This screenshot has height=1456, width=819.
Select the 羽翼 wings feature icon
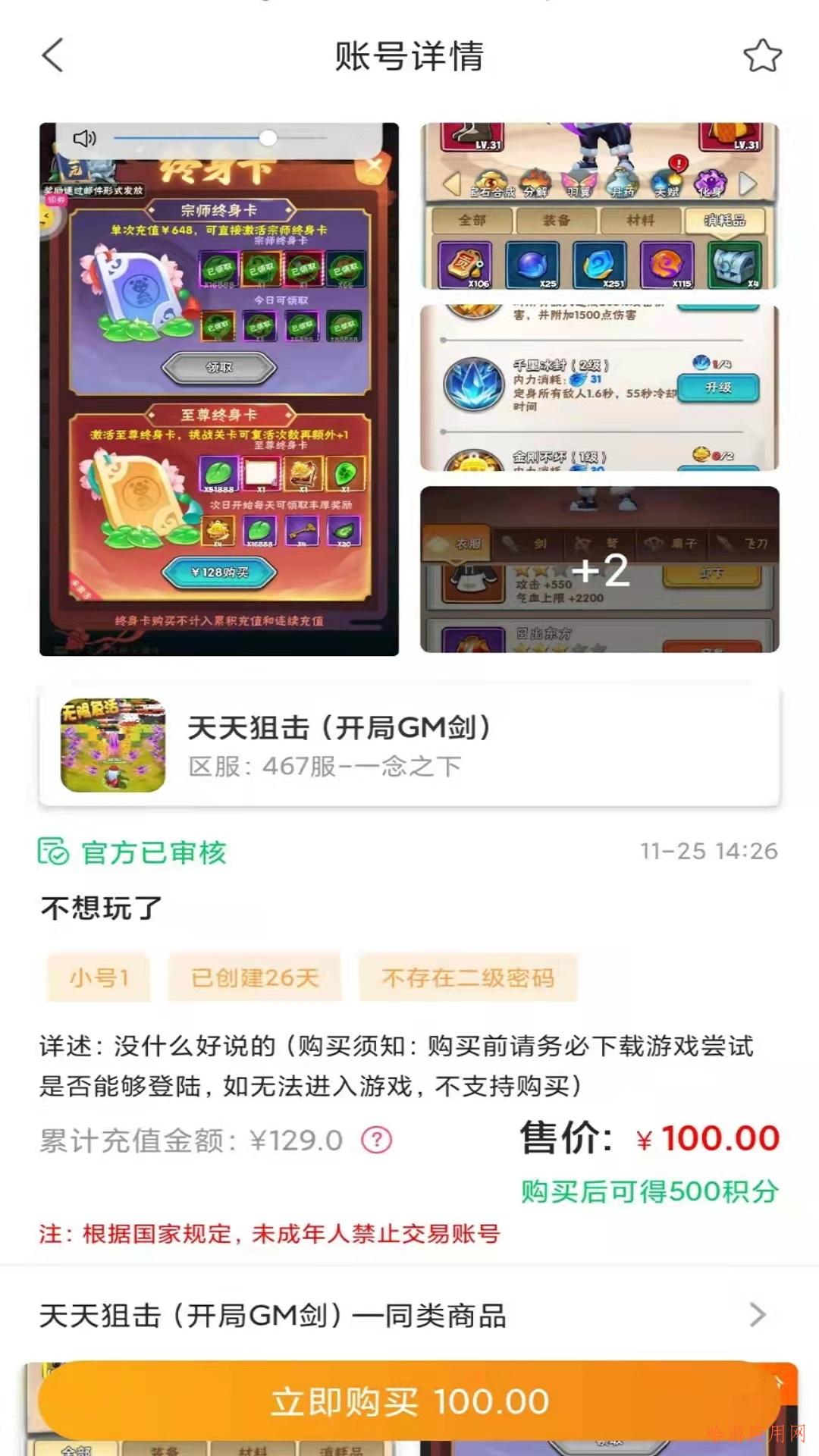coord(578,181)
